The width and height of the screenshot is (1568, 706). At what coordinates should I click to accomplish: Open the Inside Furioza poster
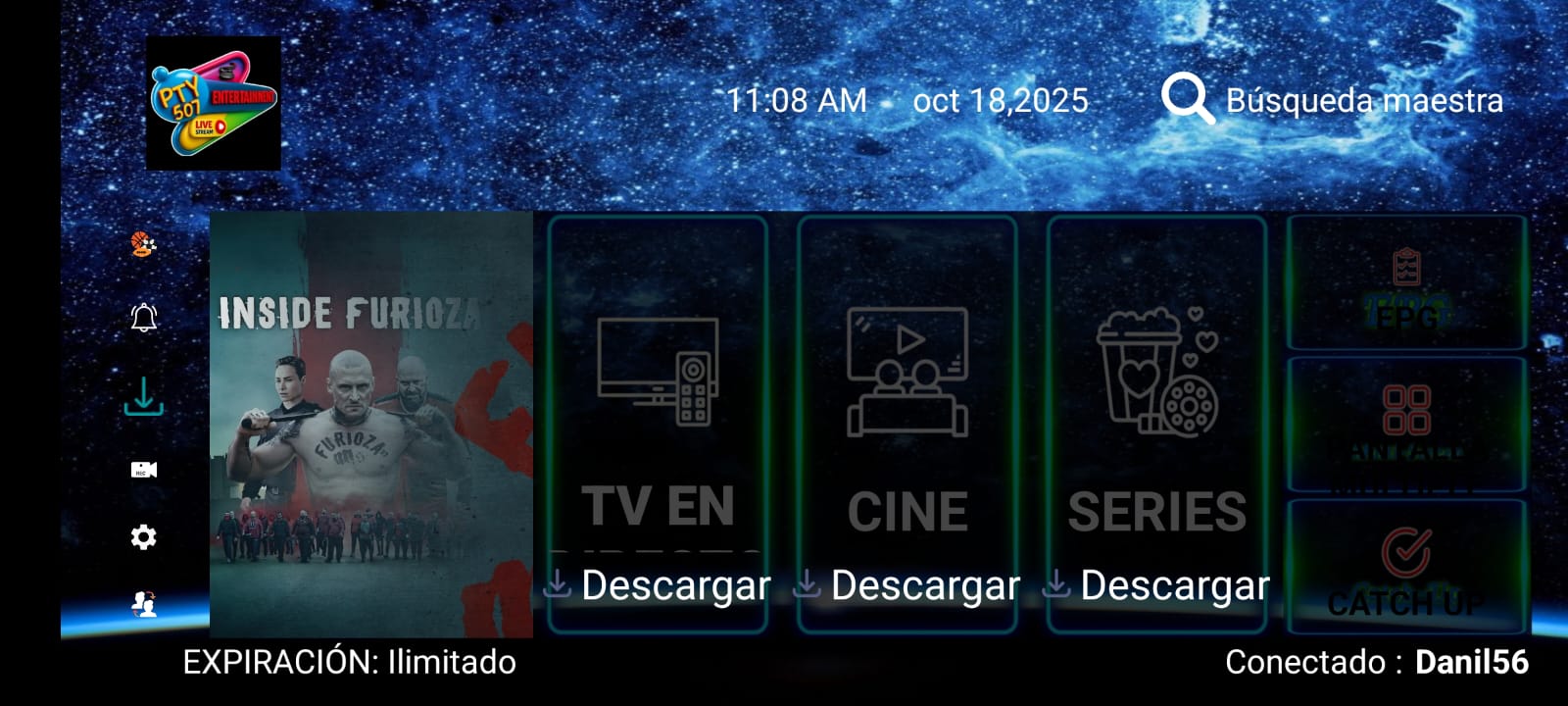[370, 424]
